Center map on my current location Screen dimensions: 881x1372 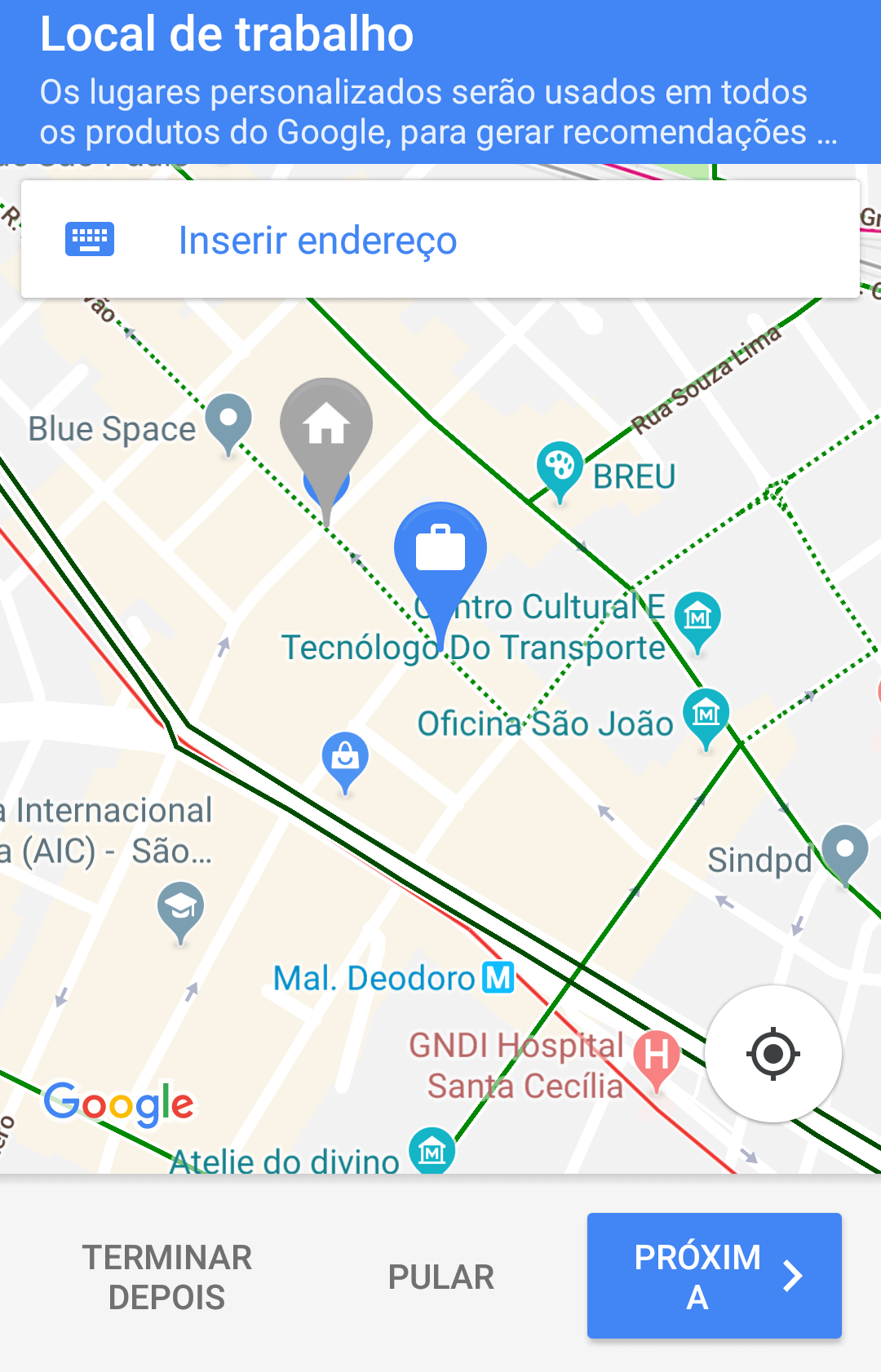tap(773, 1053)
